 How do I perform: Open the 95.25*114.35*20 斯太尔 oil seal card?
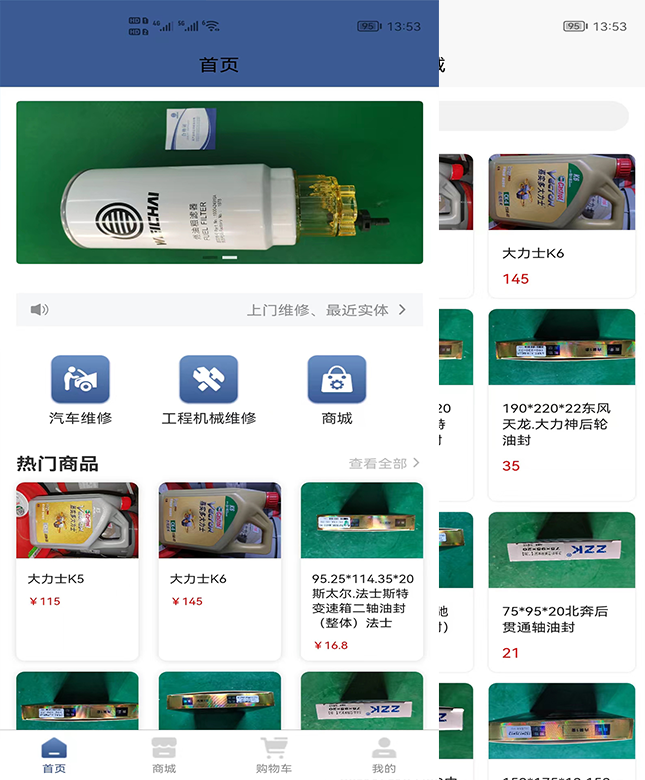point(362,571)
